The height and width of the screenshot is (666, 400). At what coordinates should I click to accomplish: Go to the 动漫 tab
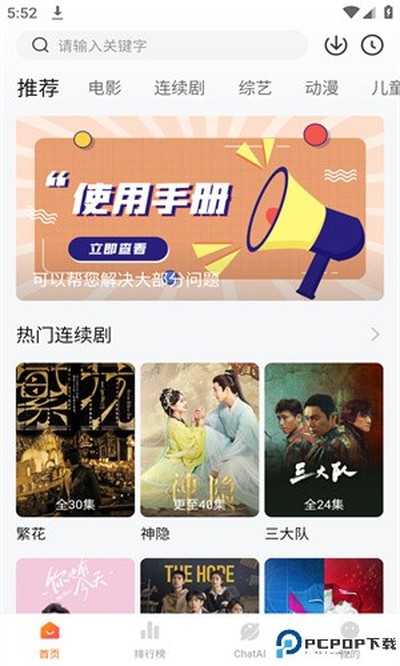[321, 88]
